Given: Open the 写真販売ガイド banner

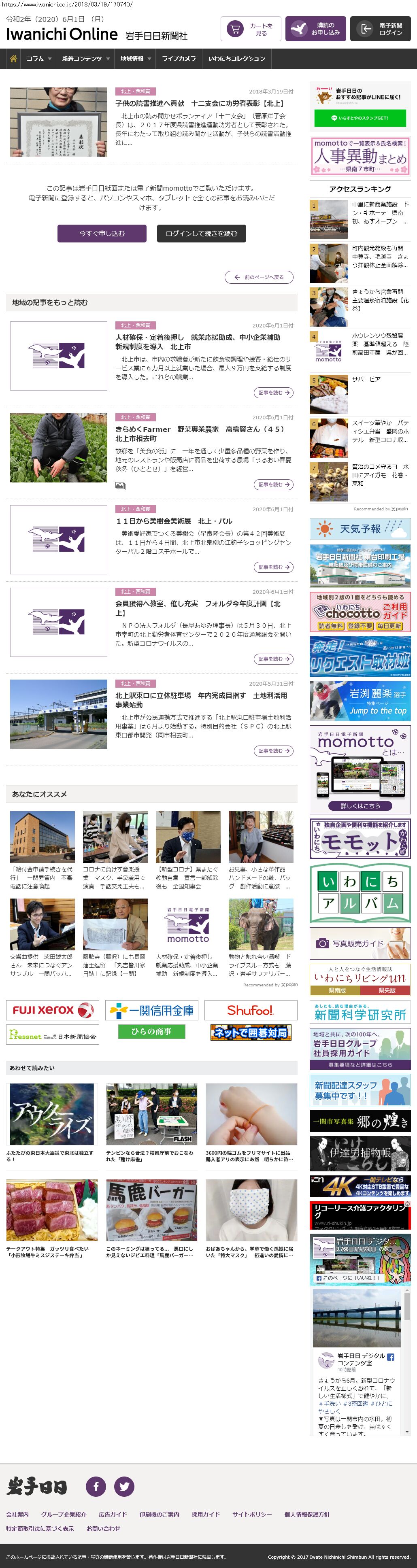Looking at the screenshot, I should tap(360, 943).
